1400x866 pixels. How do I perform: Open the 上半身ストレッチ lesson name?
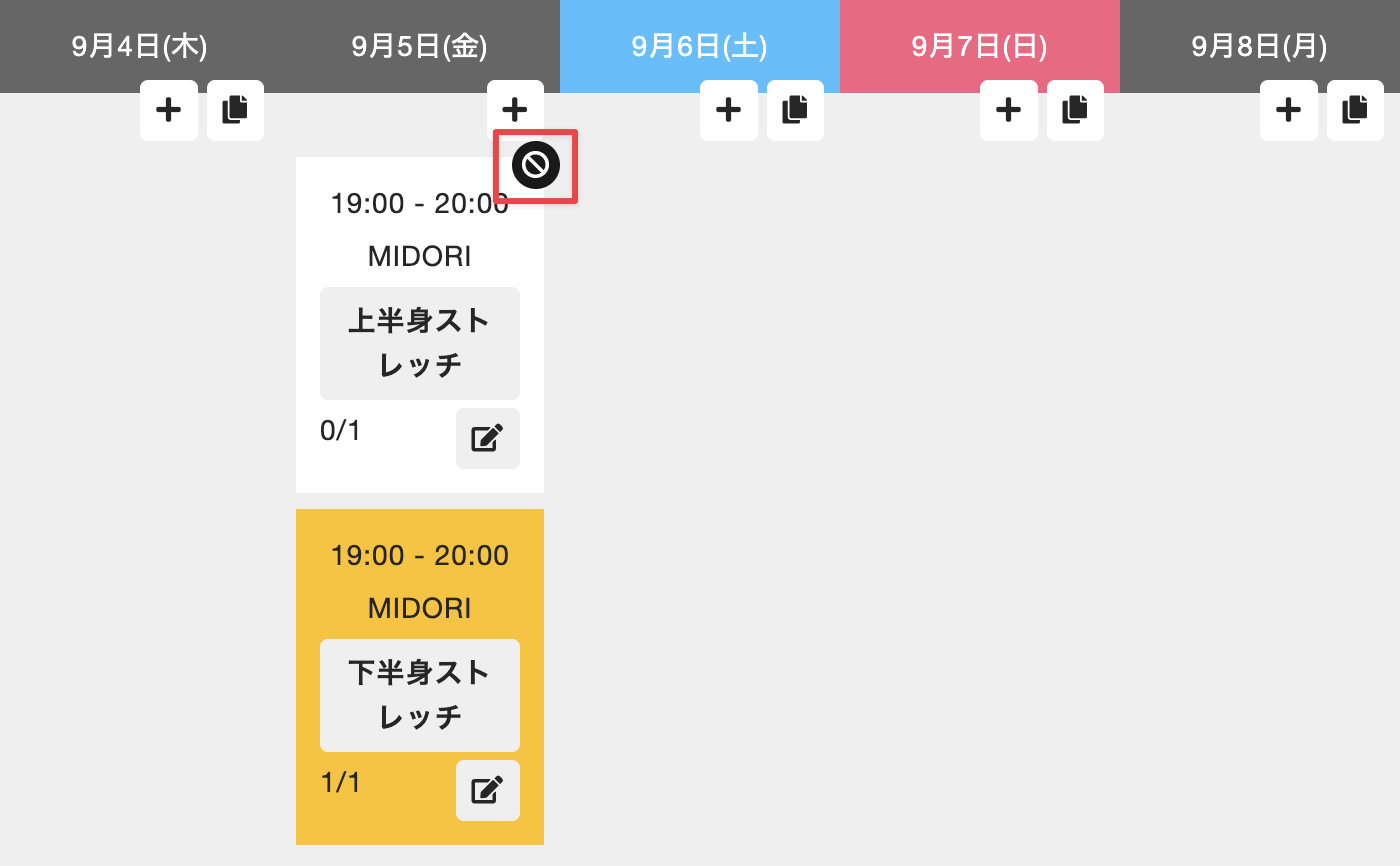click(420, 343)
